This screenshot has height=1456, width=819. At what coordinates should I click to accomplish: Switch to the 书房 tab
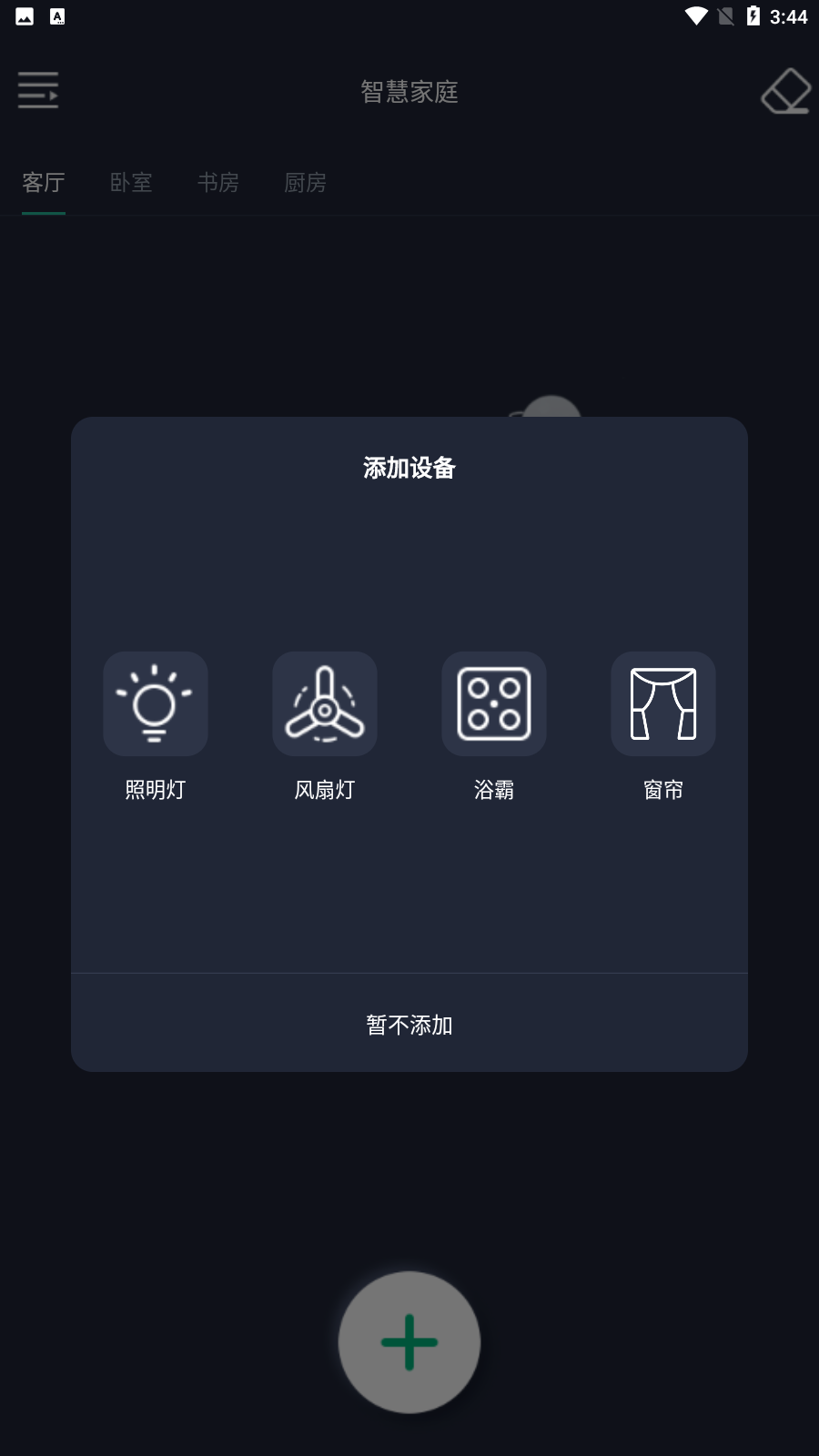[x=218, y=183]
